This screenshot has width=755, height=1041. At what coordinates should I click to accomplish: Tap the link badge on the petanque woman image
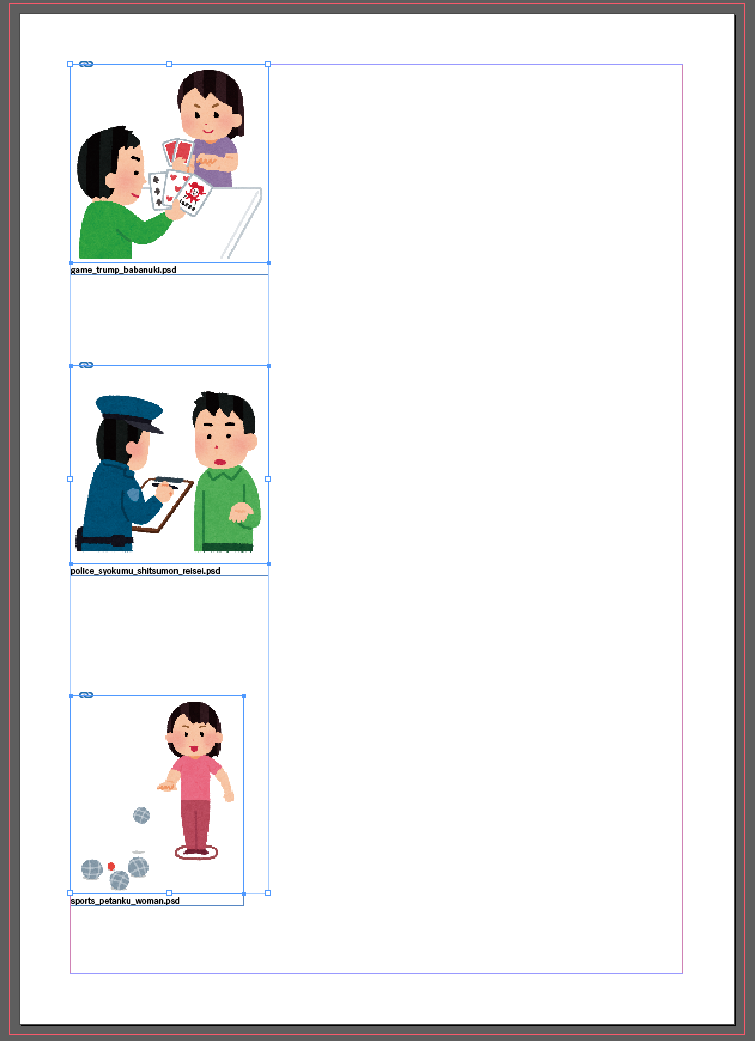(86, 695)
